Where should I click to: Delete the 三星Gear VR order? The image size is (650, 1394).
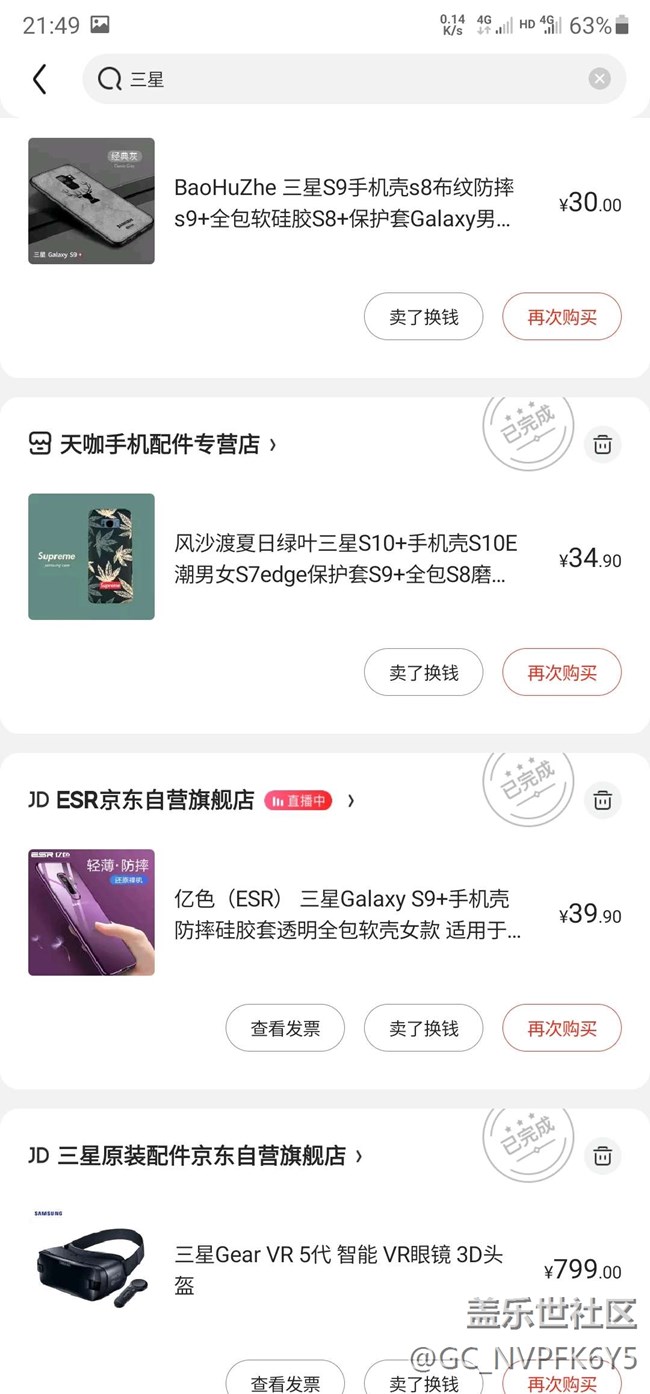pos(602,1156)
